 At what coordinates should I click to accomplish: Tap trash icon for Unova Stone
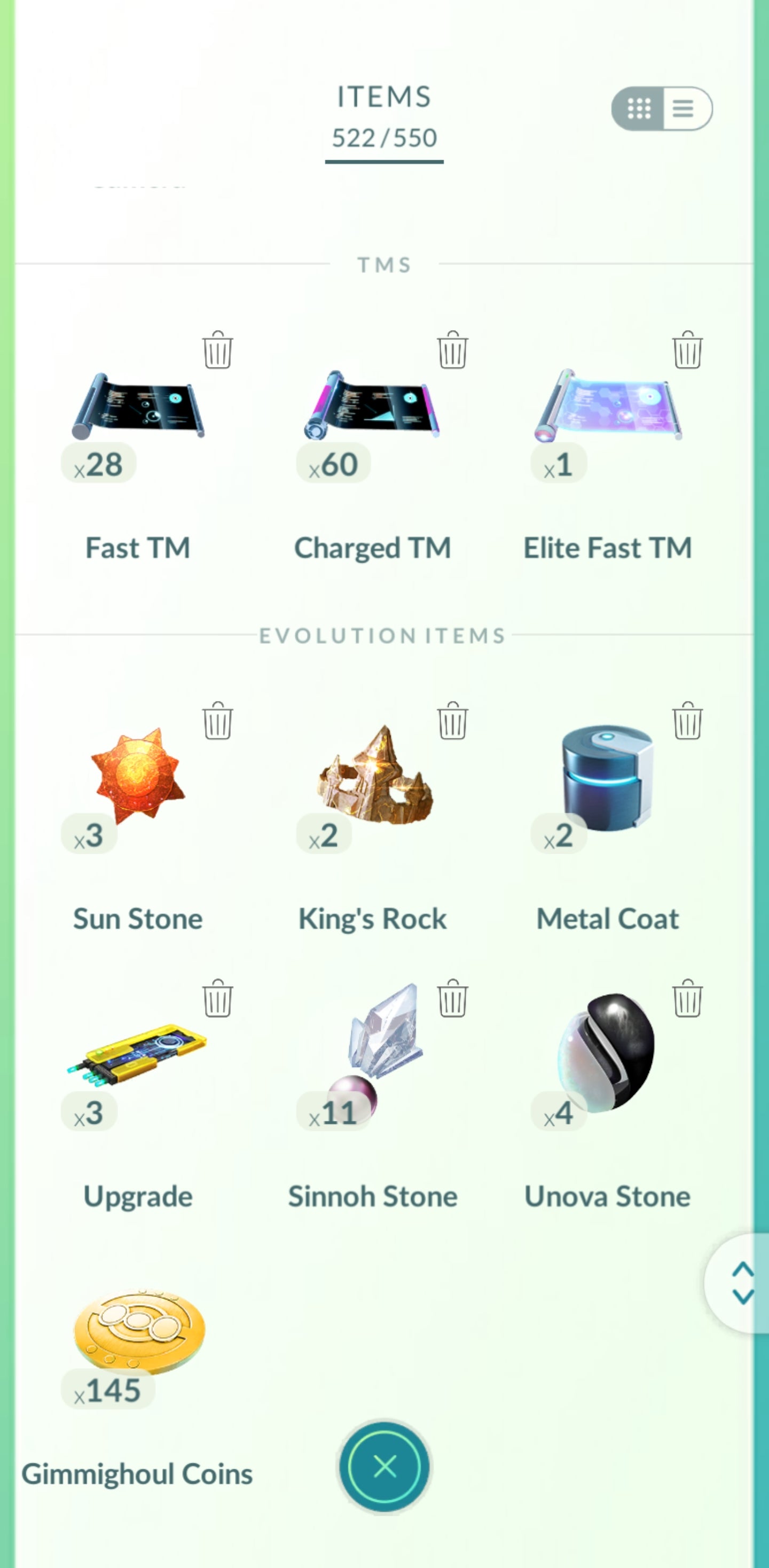click(x=687, y=998)
